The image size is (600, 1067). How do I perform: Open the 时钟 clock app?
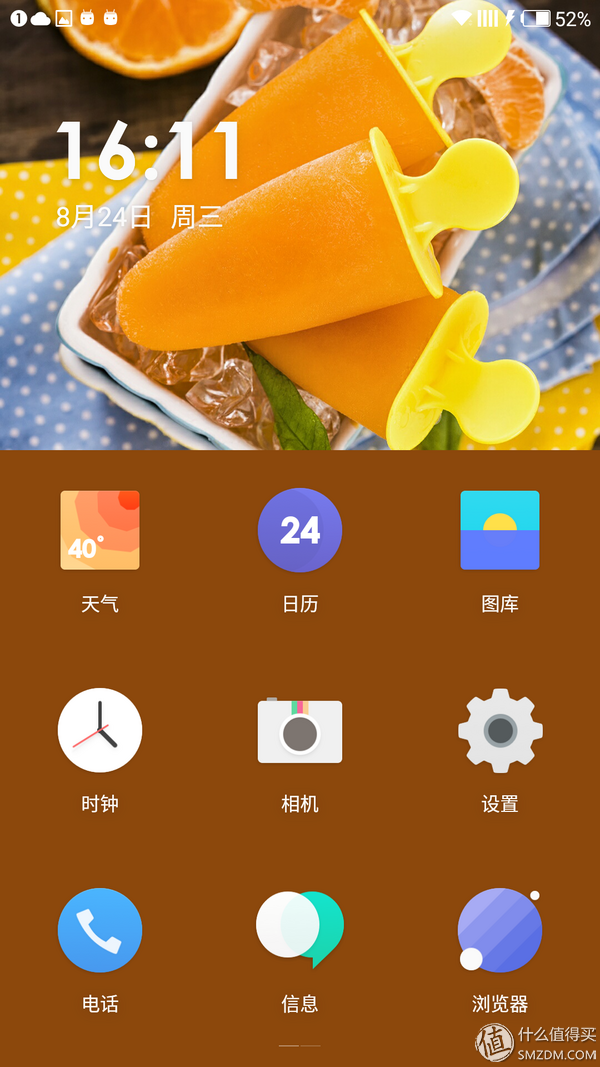point(100,730)
